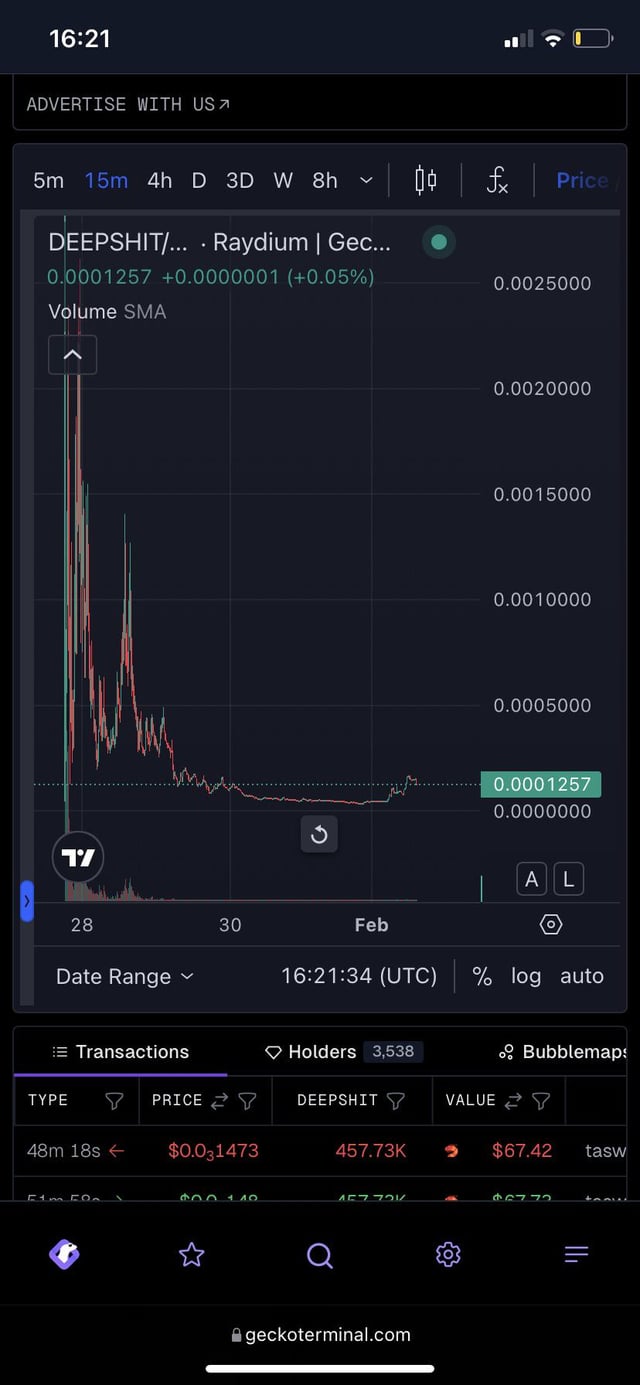The height and width of the screenshot is (1385, 640).
Task: Toggle the percent scale
Action: [482, 977]
